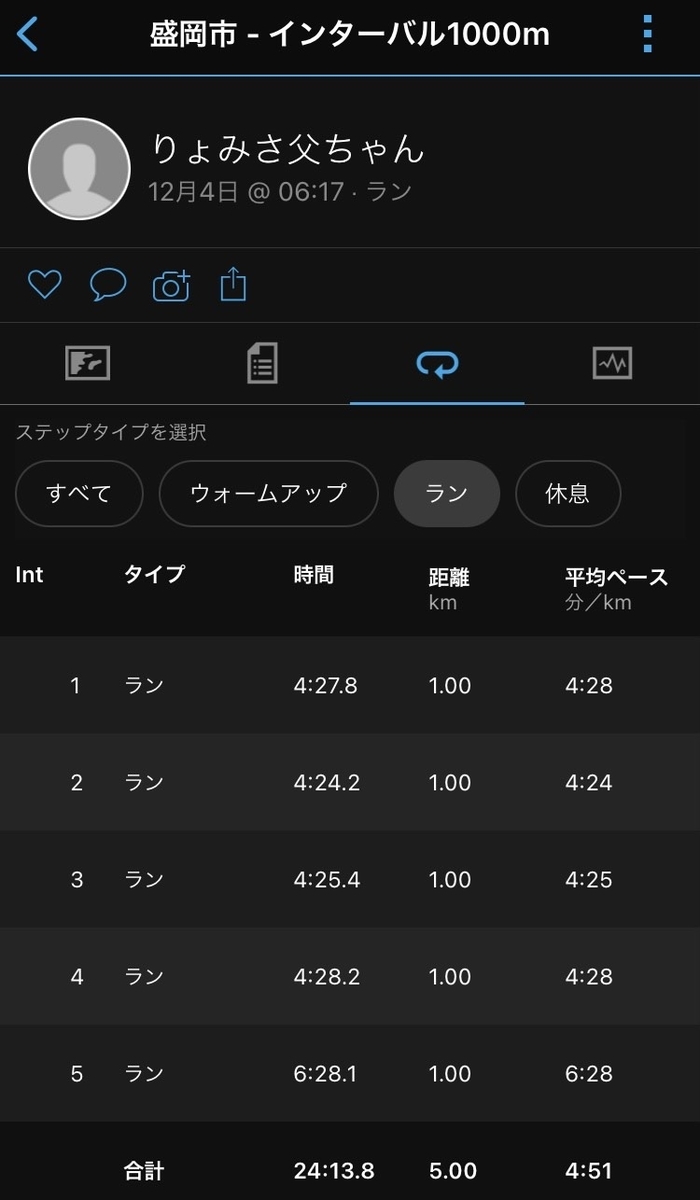700x1200 pixels.
Task: Filter by ウォームアップ steps
Action: tap(268, 493)
